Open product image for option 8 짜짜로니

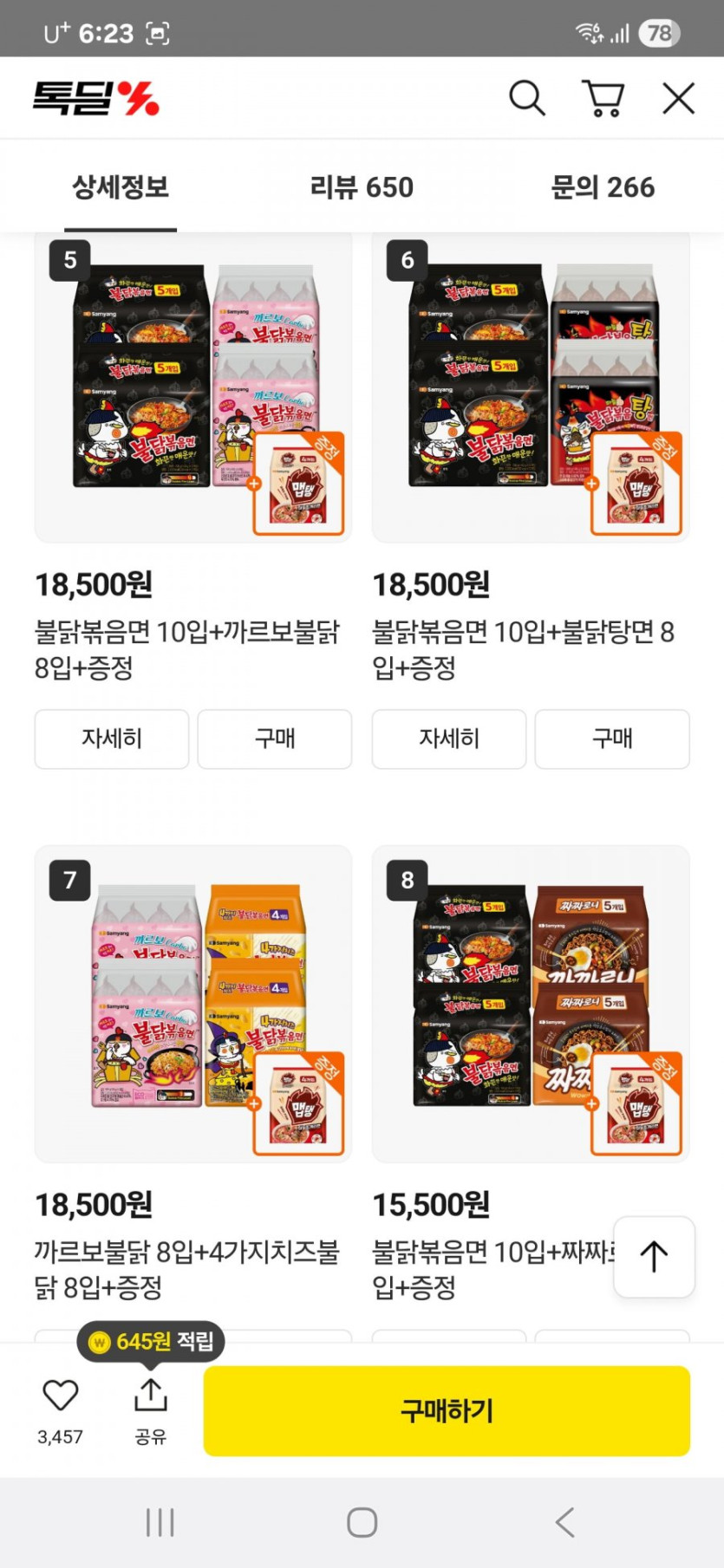531,1004
